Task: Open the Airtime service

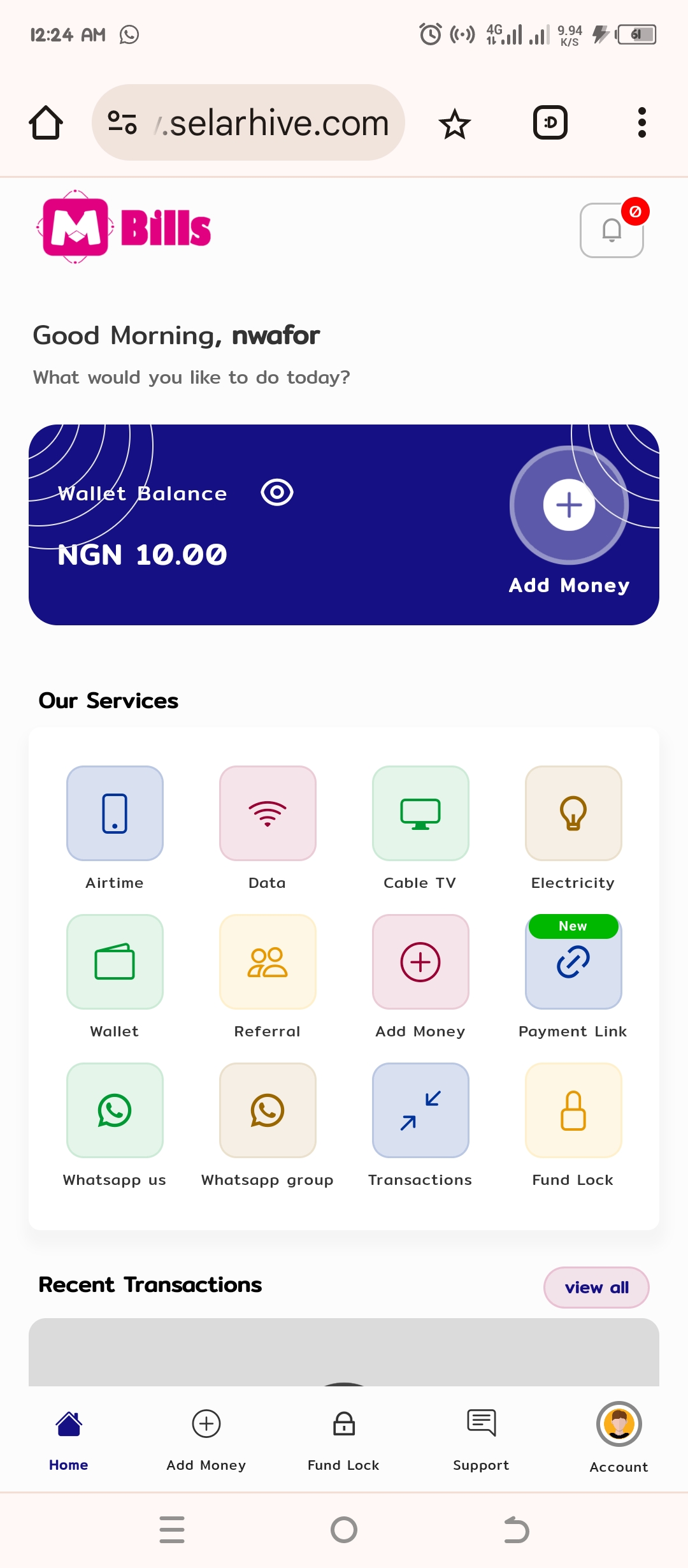Action: pos(115,813)
